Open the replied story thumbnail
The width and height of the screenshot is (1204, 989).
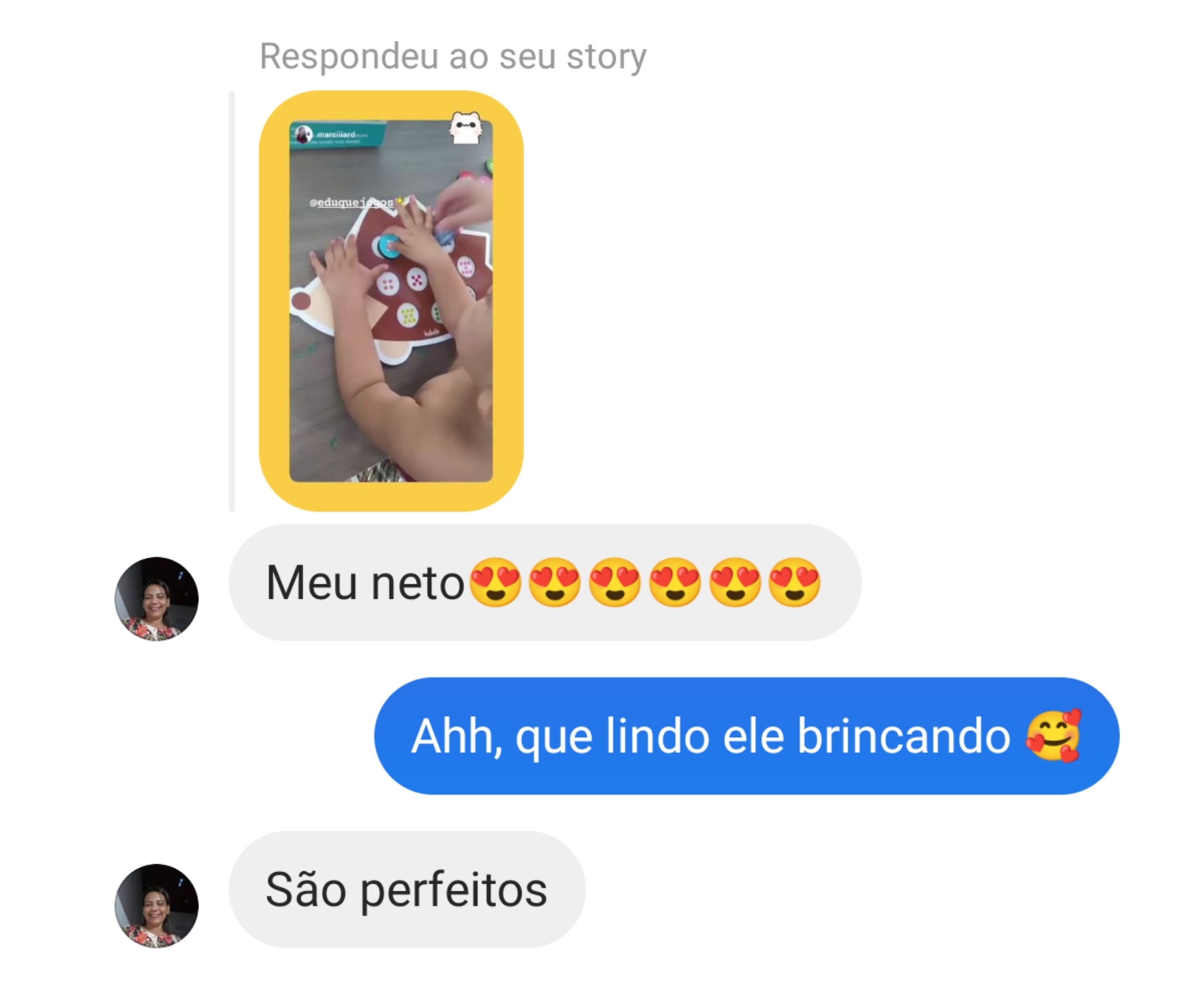point(391,301)
